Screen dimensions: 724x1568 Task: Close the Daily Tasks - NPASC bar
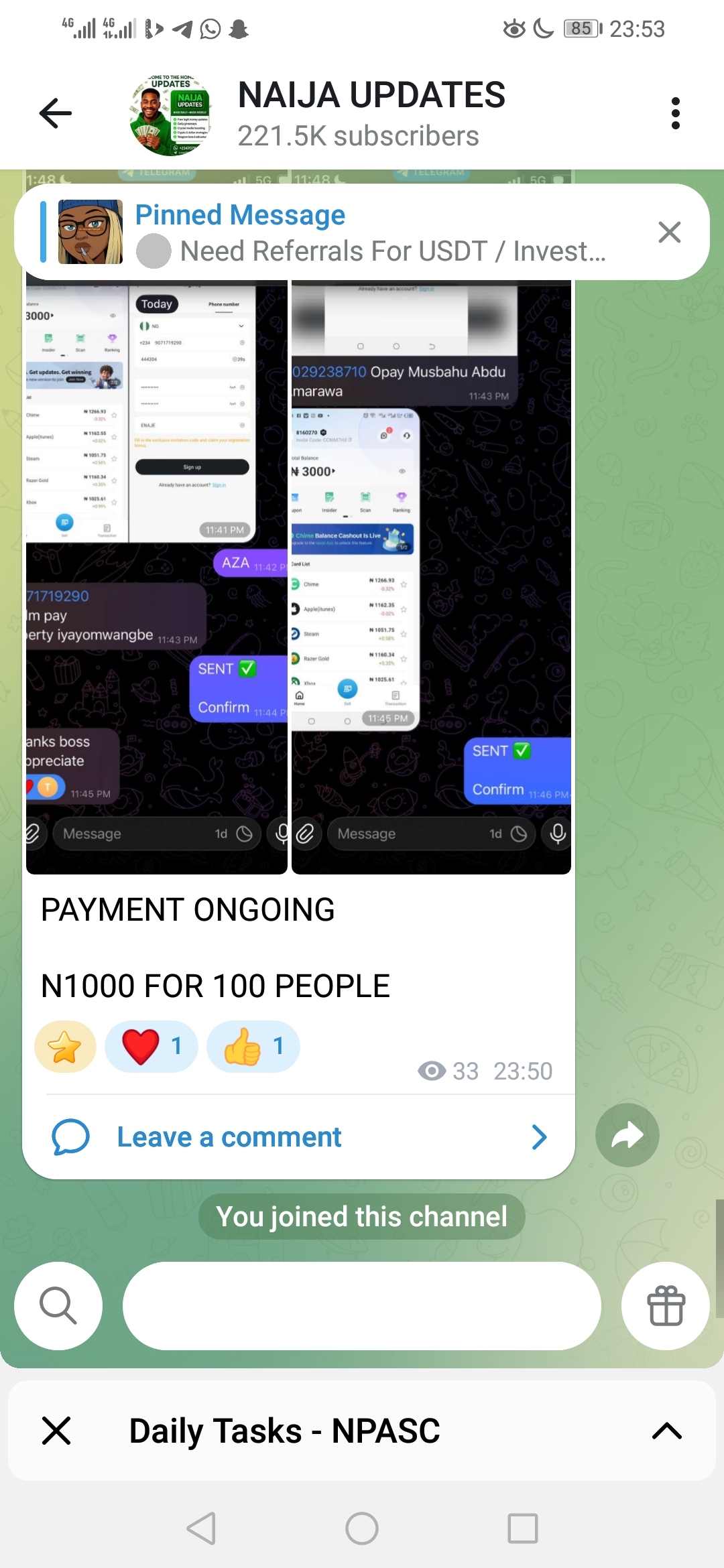tap(56, 1431)
